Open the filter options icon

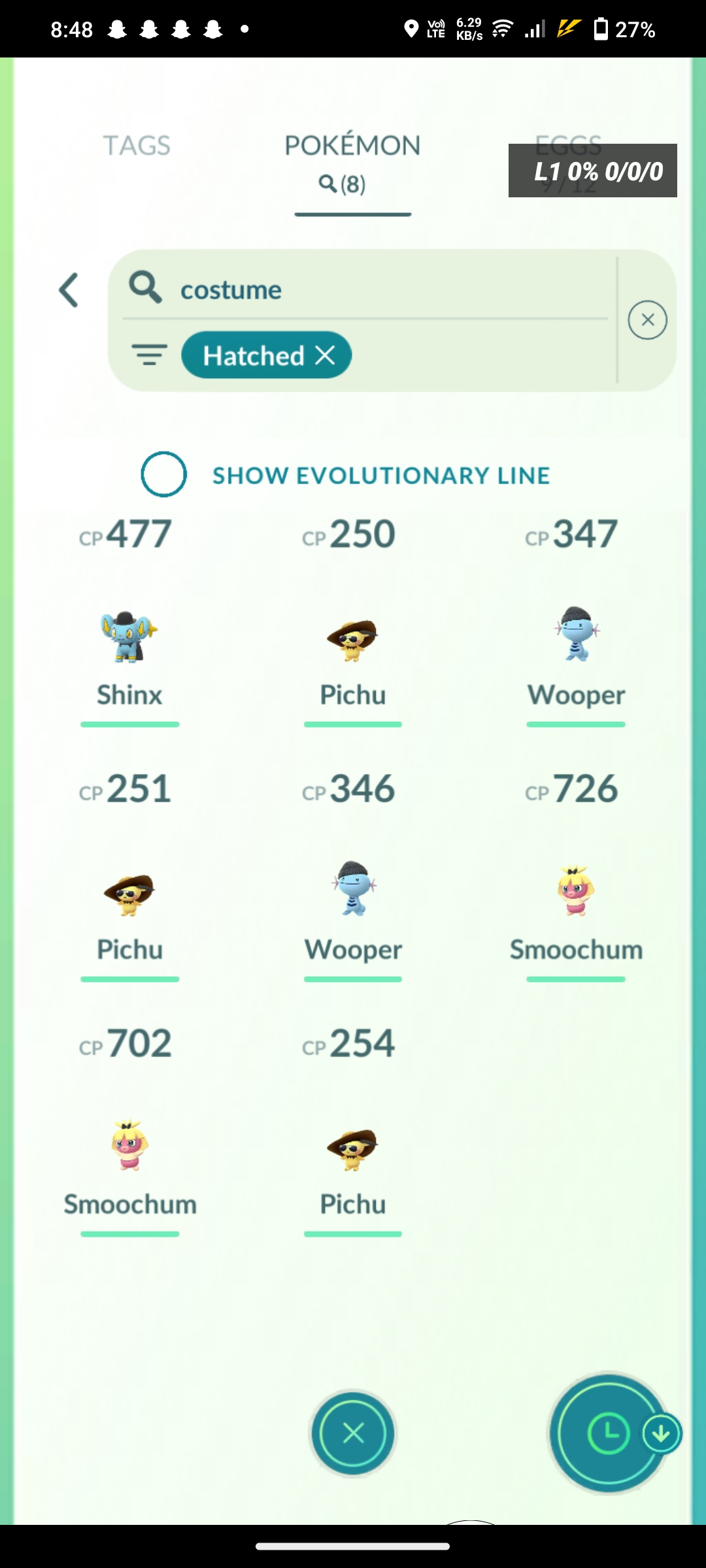[150, 355]
